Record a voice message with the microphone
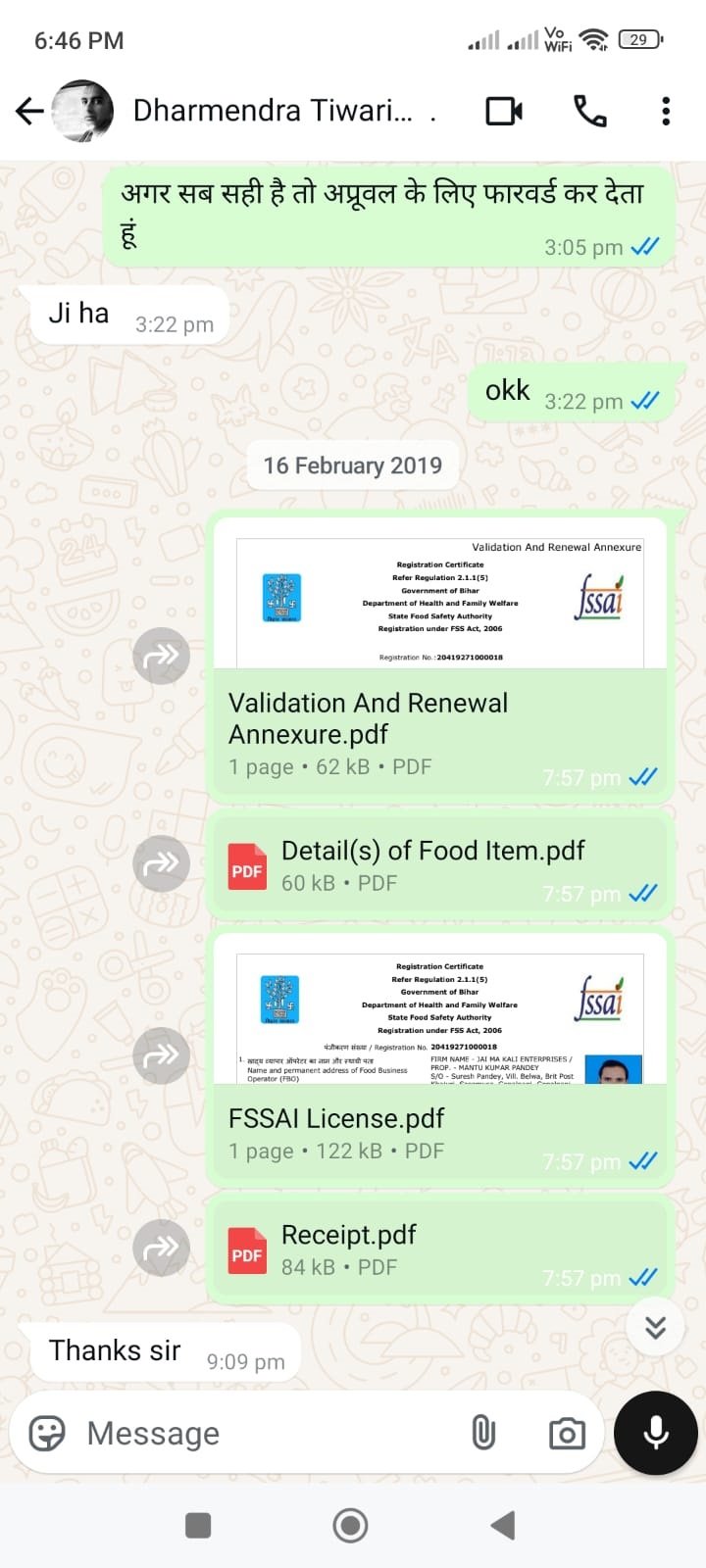Screen dimensions: 706x1568 (655, 1433)
